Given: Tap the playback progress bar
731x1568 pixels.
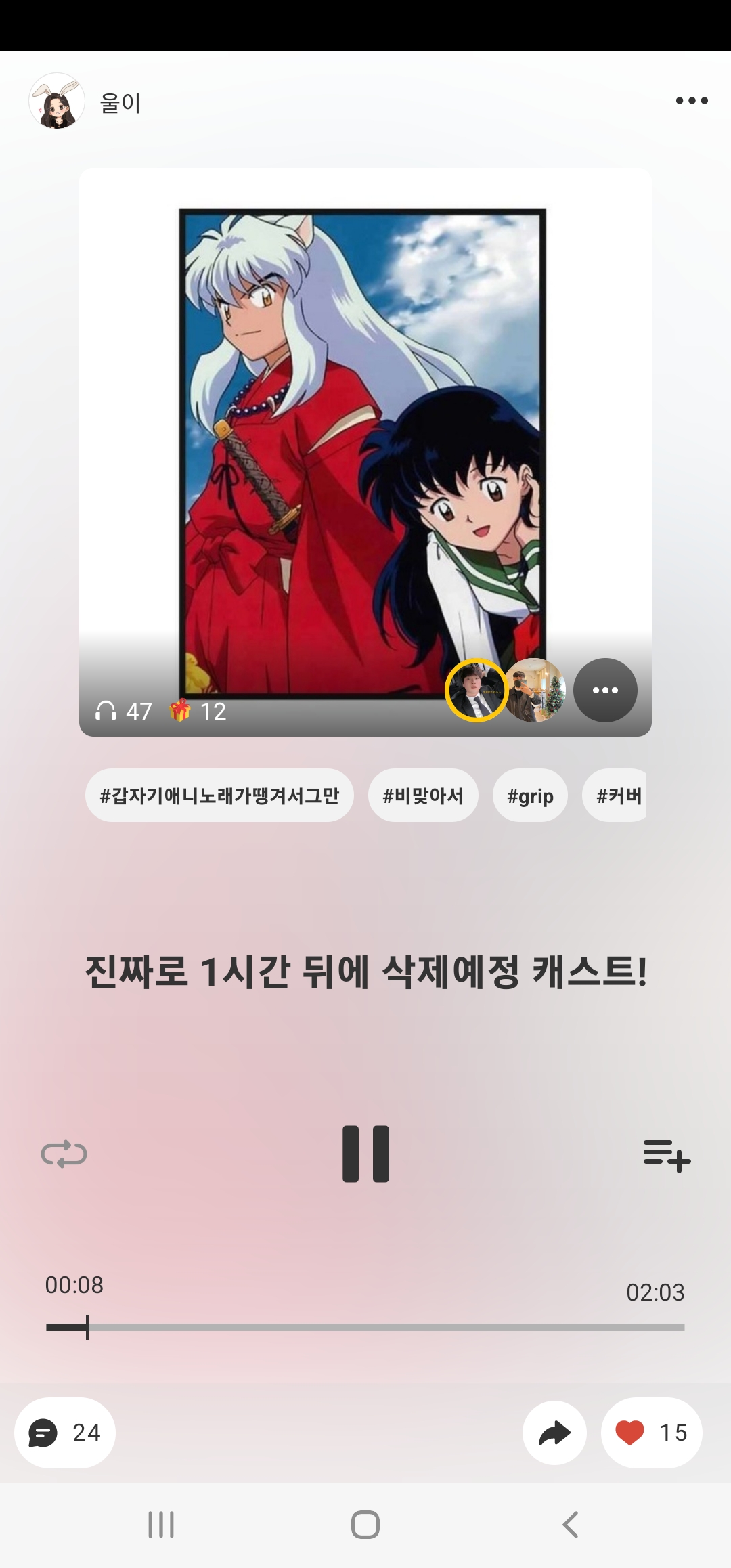Looking at the screenshot, I should point(365,1327).
